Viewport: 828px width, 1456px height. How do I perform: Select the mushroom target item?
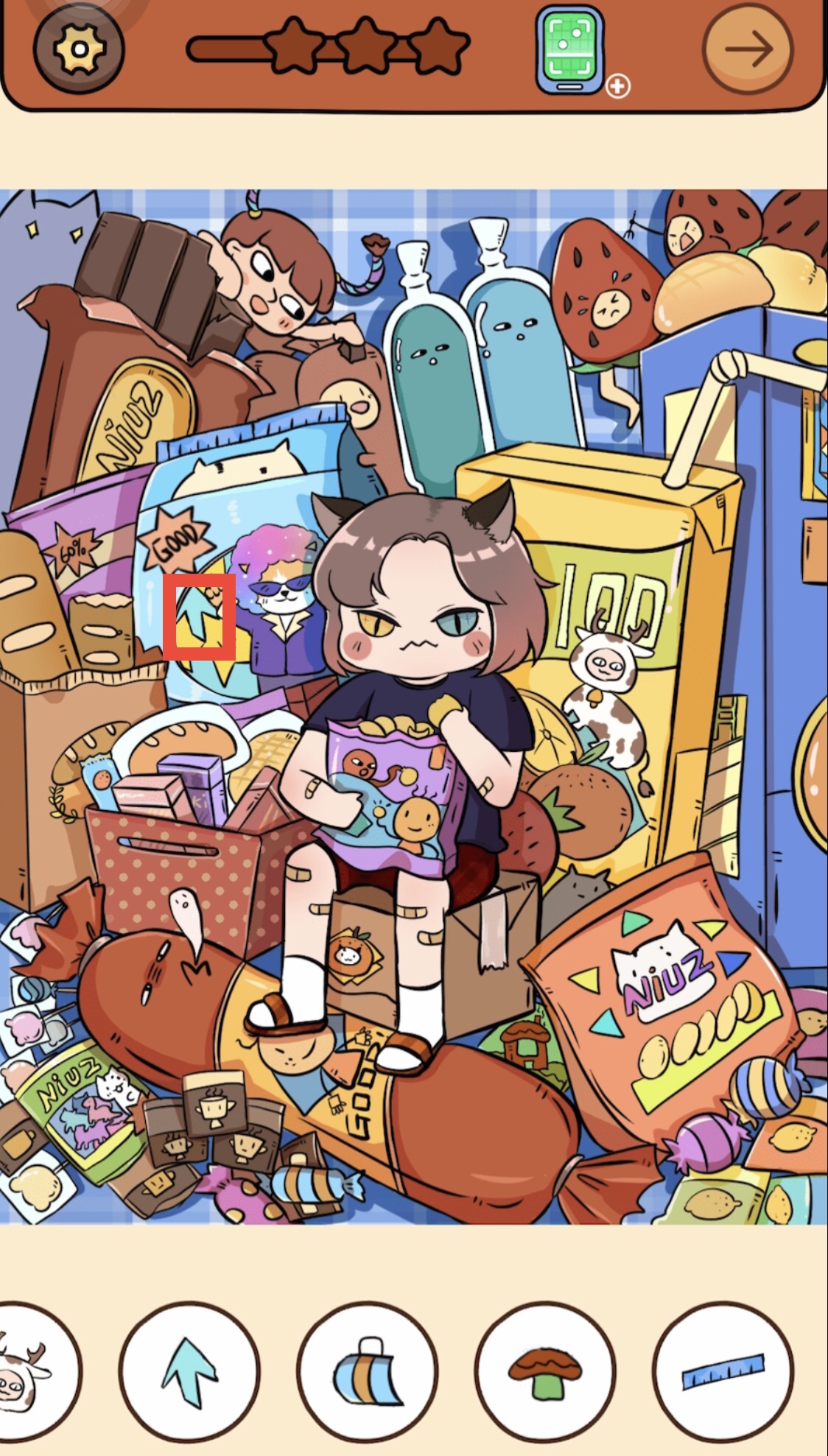(545, 1371)
